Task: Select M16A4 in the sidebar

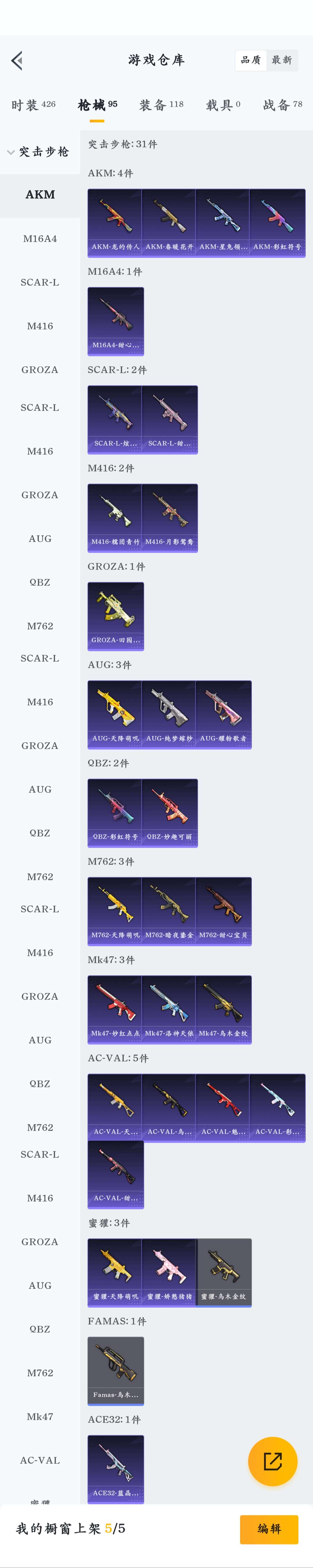Action: 40,239
